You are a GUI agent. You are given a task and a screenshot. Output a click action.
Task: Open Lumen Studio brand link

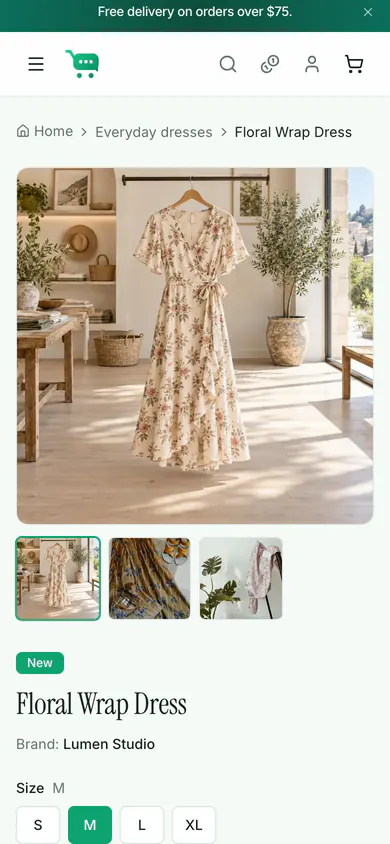109,744
